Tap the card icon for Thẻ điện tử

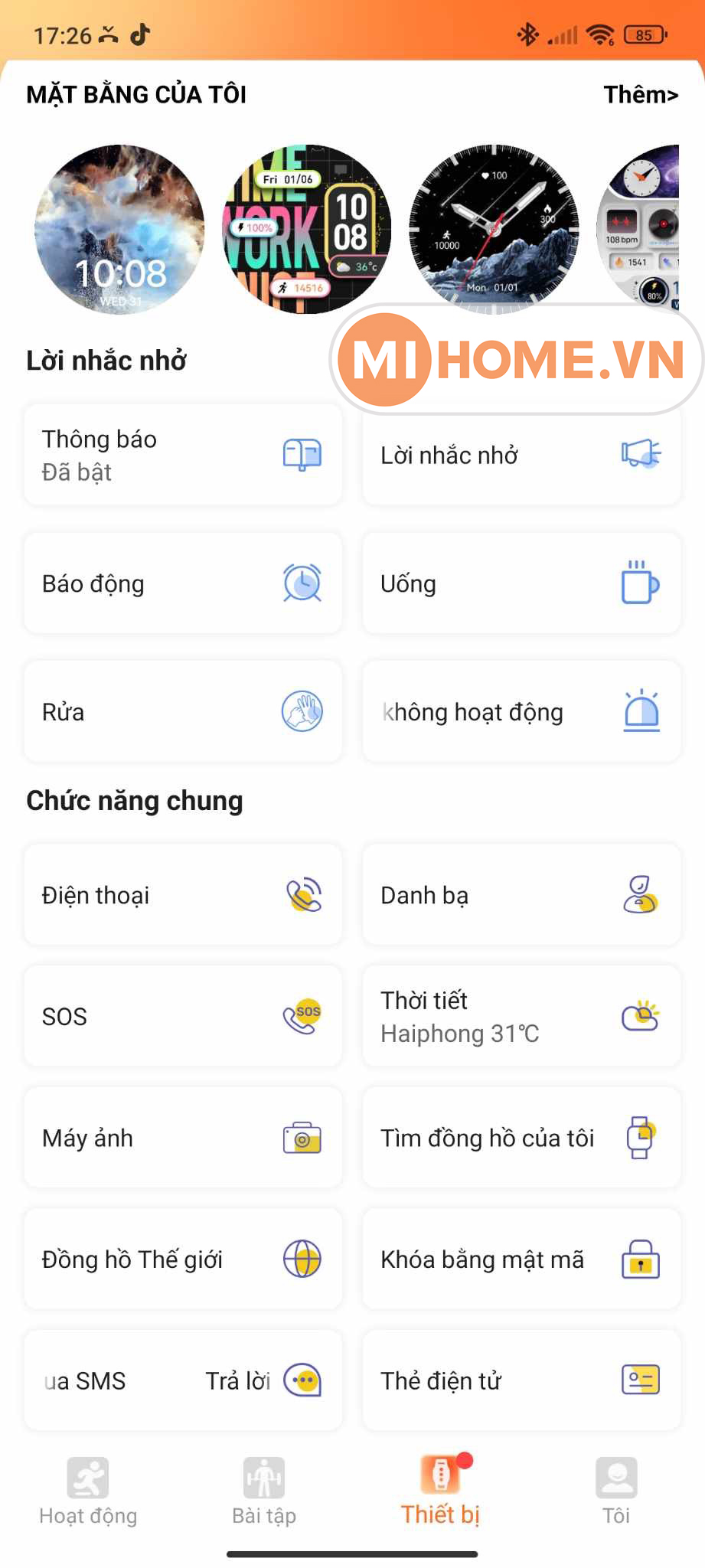click(x=641, y=1380)
